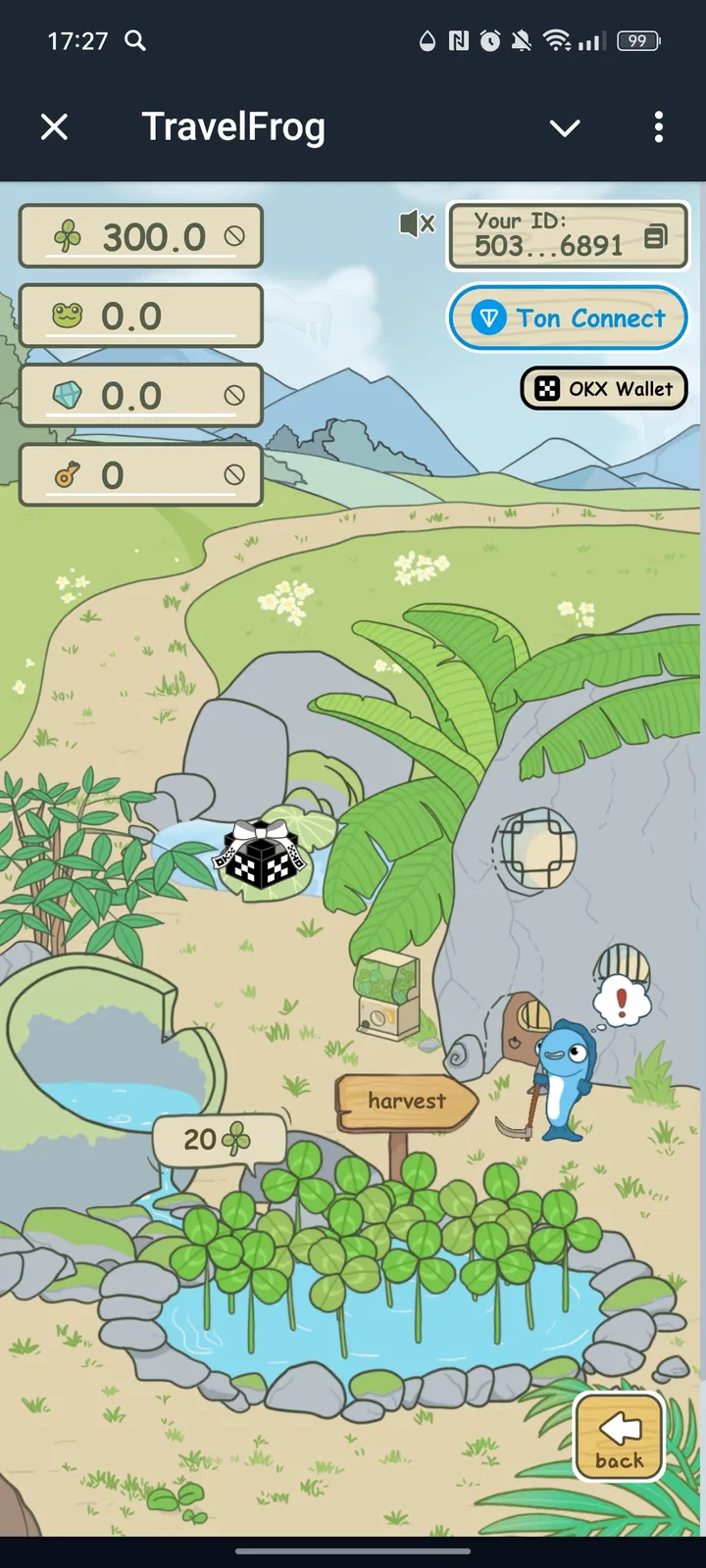The image size is (706, 1568).
Task: Click the search icon in the status bar
Action: pos(135,41)
